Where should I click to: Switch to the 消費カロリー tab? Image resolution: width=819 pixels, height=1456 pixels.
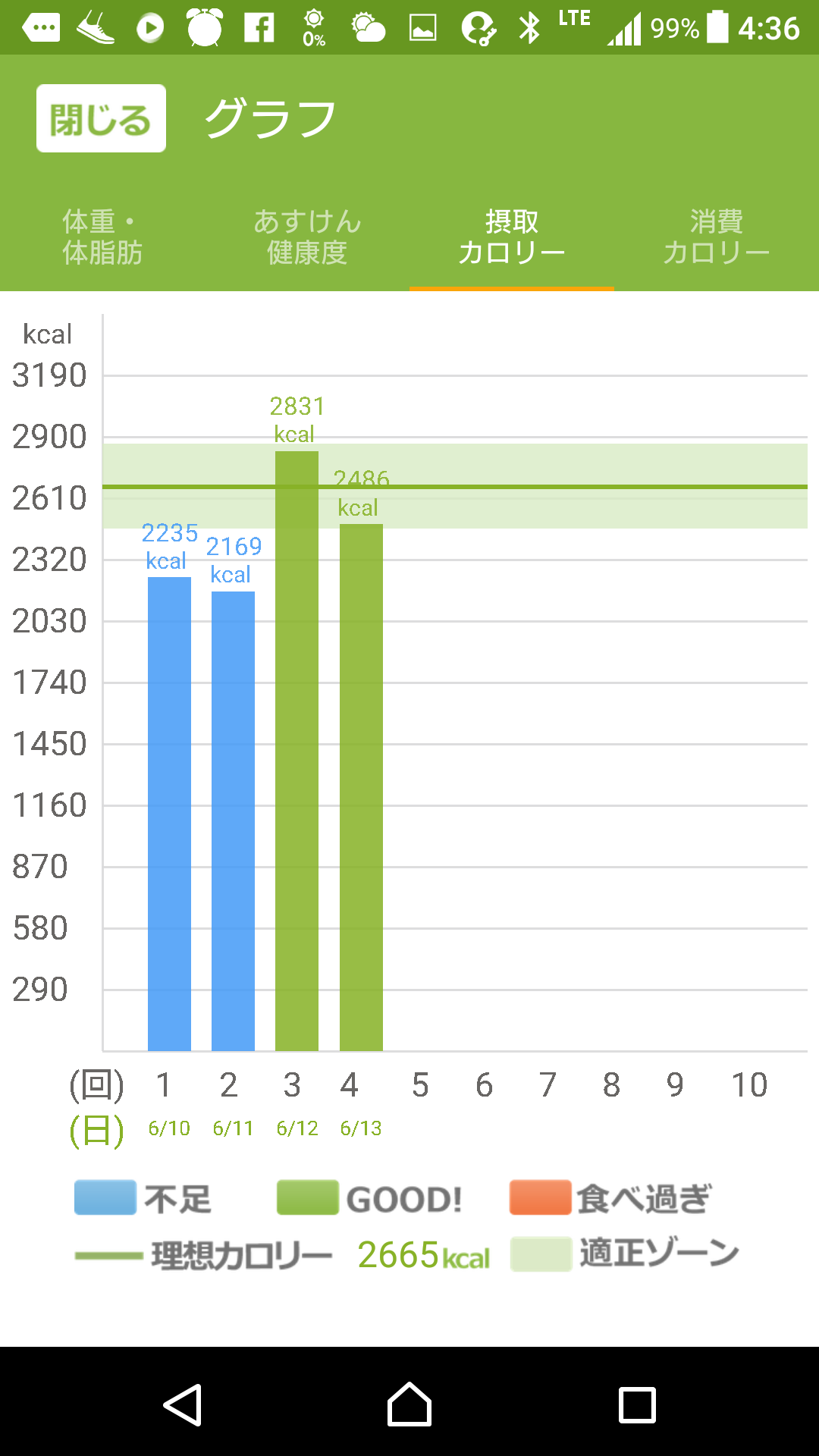click(x=717, y=237)
